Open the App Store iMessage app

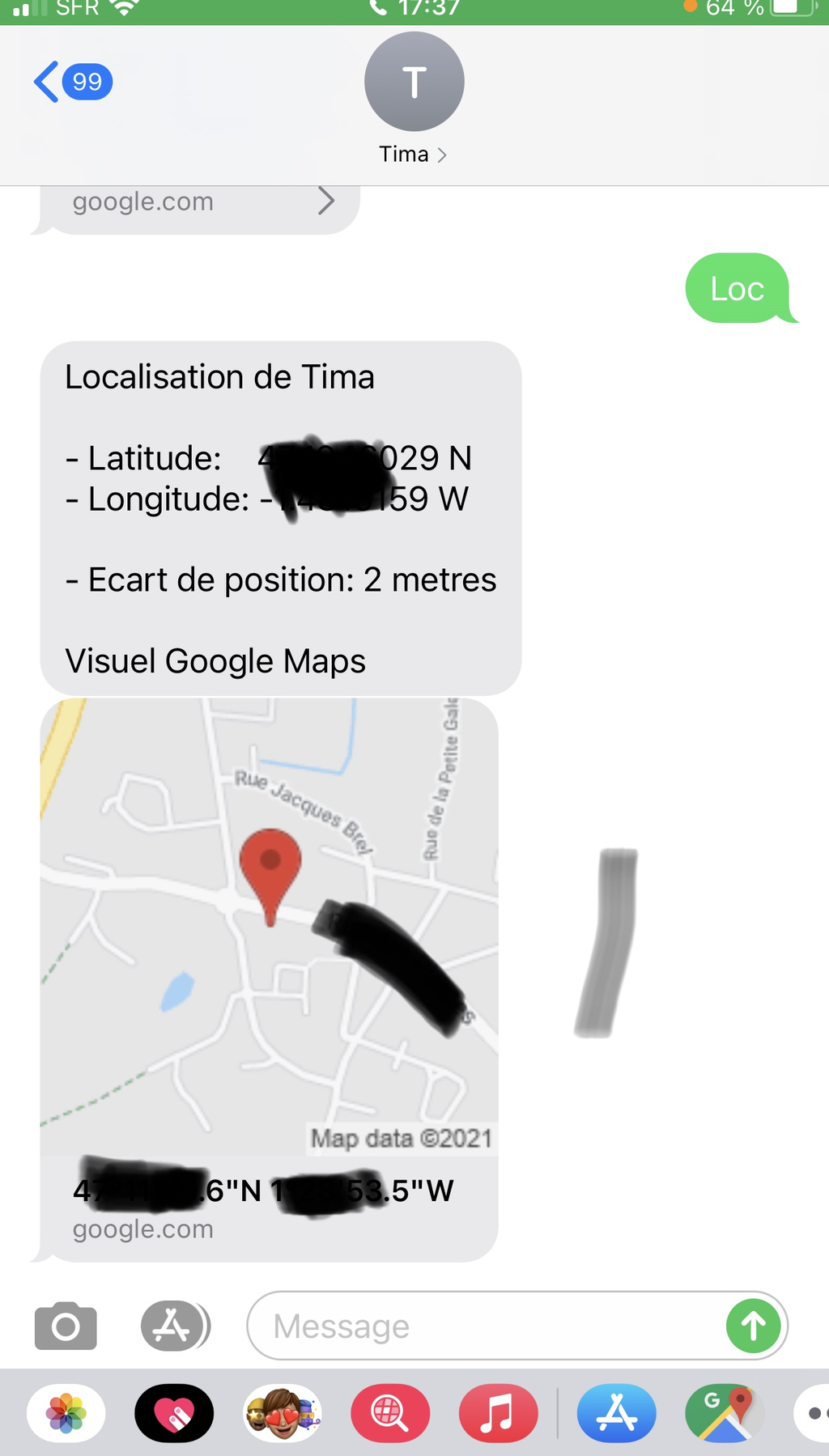coord(616,1413)
